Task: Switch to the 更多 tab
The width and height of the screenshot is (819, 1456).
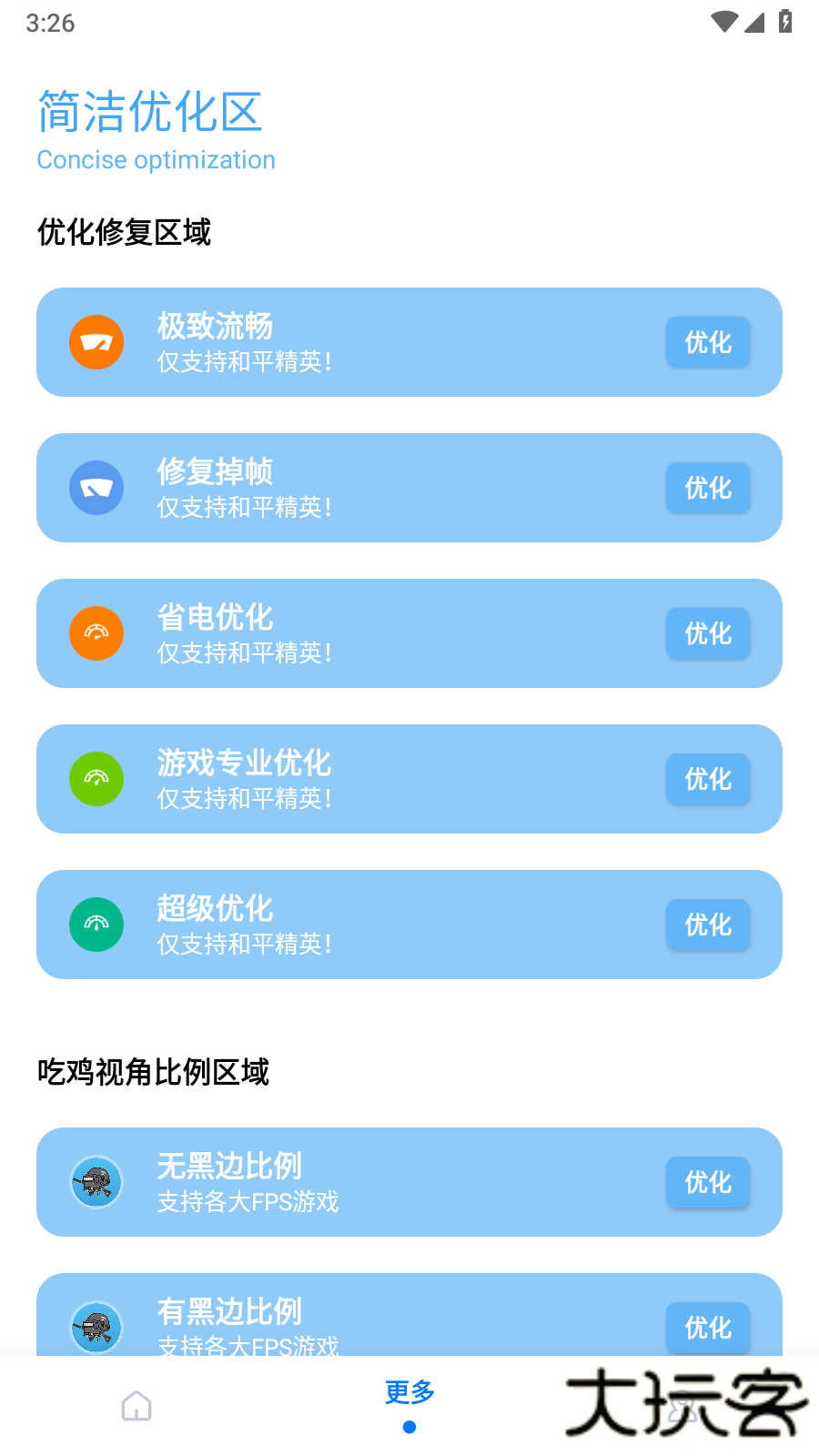Action: point(409,1392)
